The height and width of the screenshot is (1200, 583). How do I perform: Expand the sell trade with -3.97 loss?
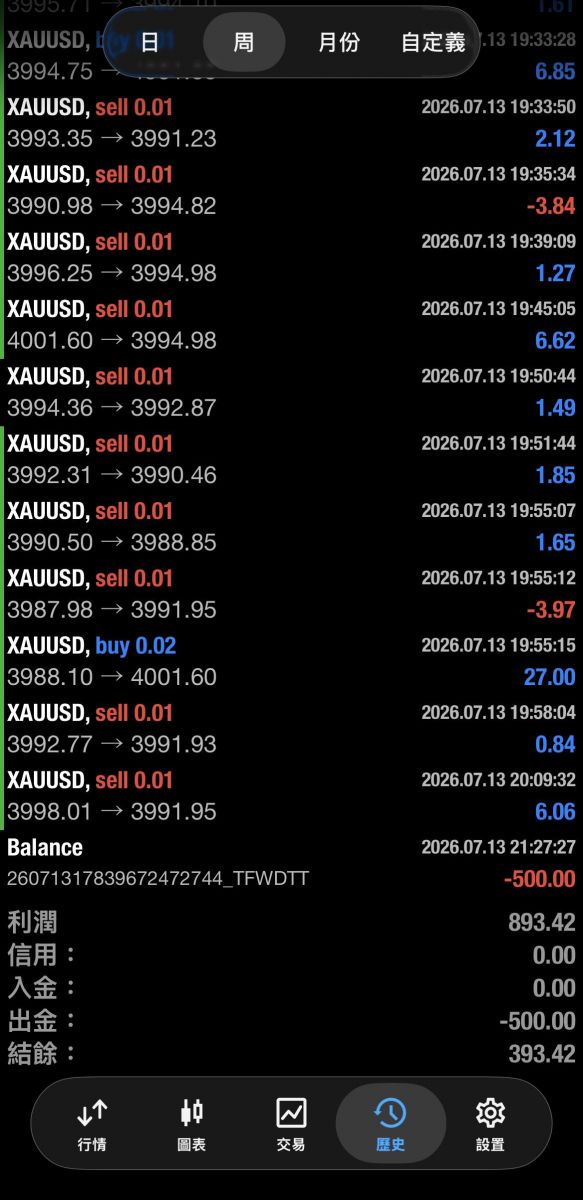[x=291, y=595]
